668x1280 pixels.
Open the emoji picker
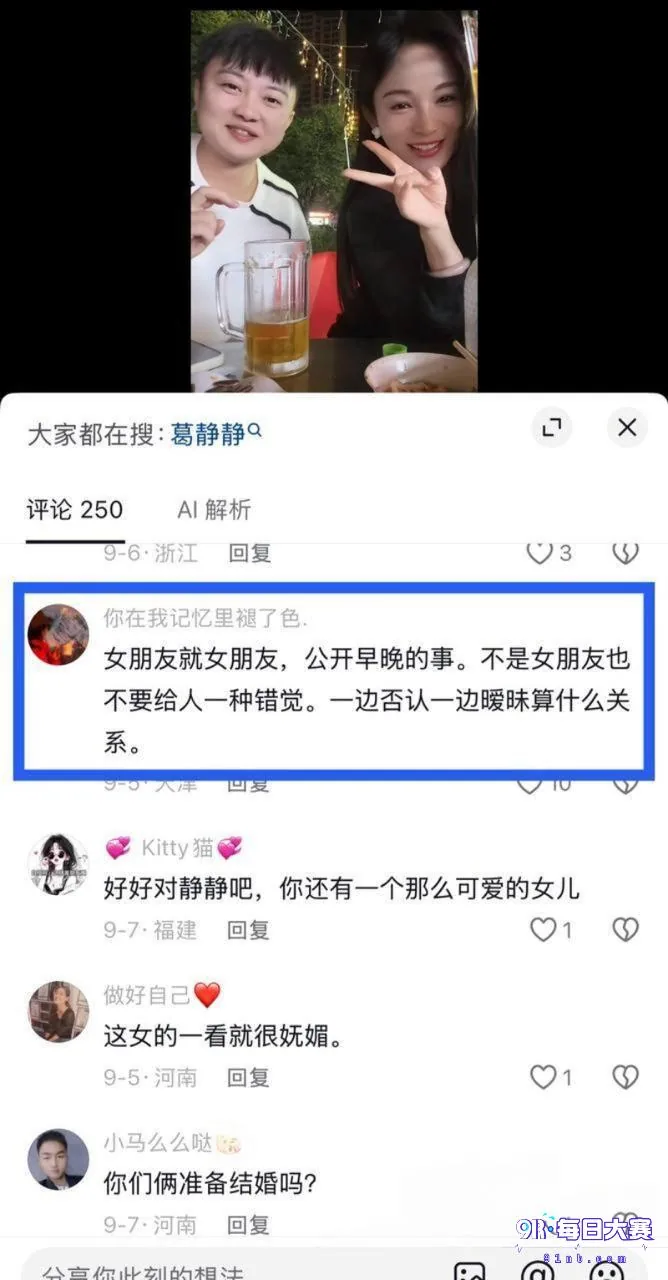(x=607, y=1270)
